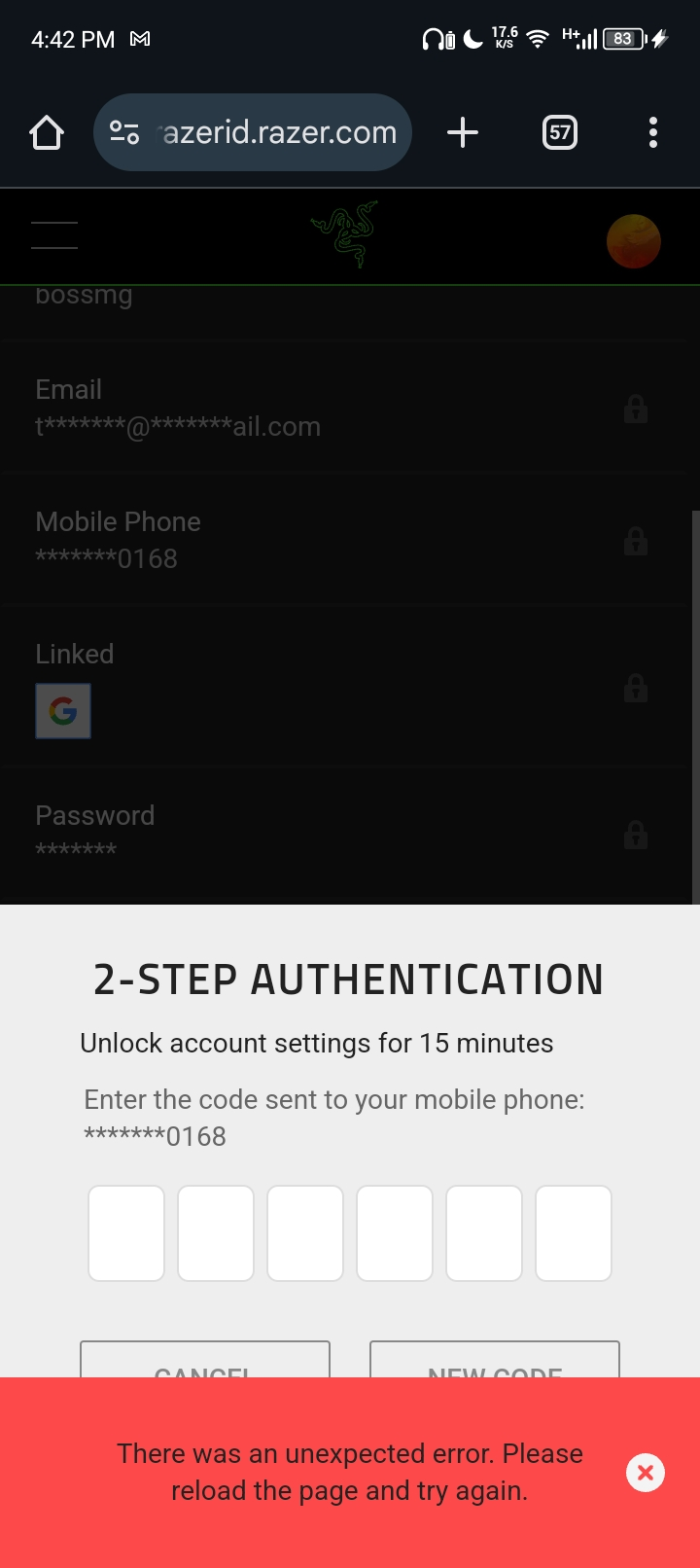Open the browser overflow menu
700x1568 pixels.
tap(652, 132)
